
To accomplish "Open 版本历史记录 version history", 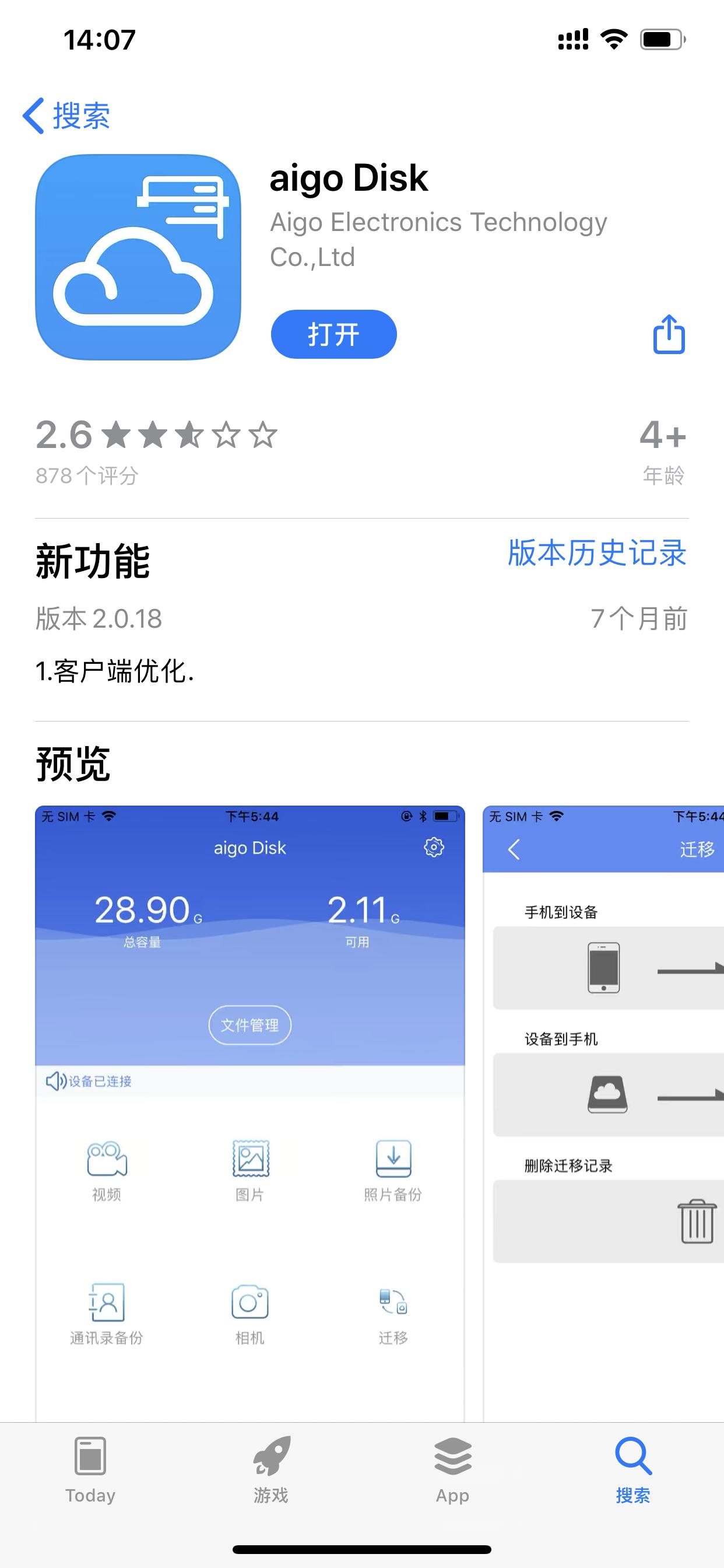I will coord(596,554).
